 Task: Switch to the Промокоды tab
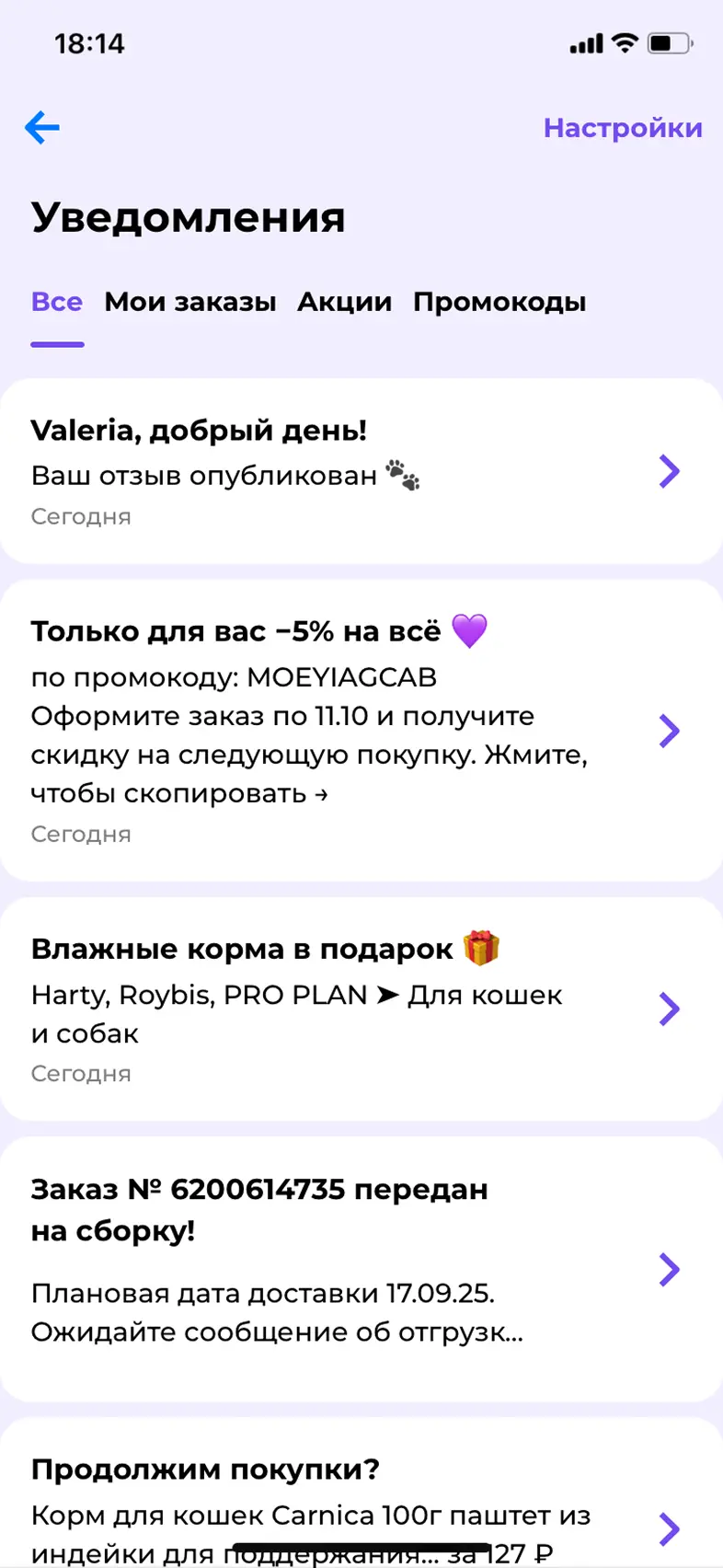point(499,302)
